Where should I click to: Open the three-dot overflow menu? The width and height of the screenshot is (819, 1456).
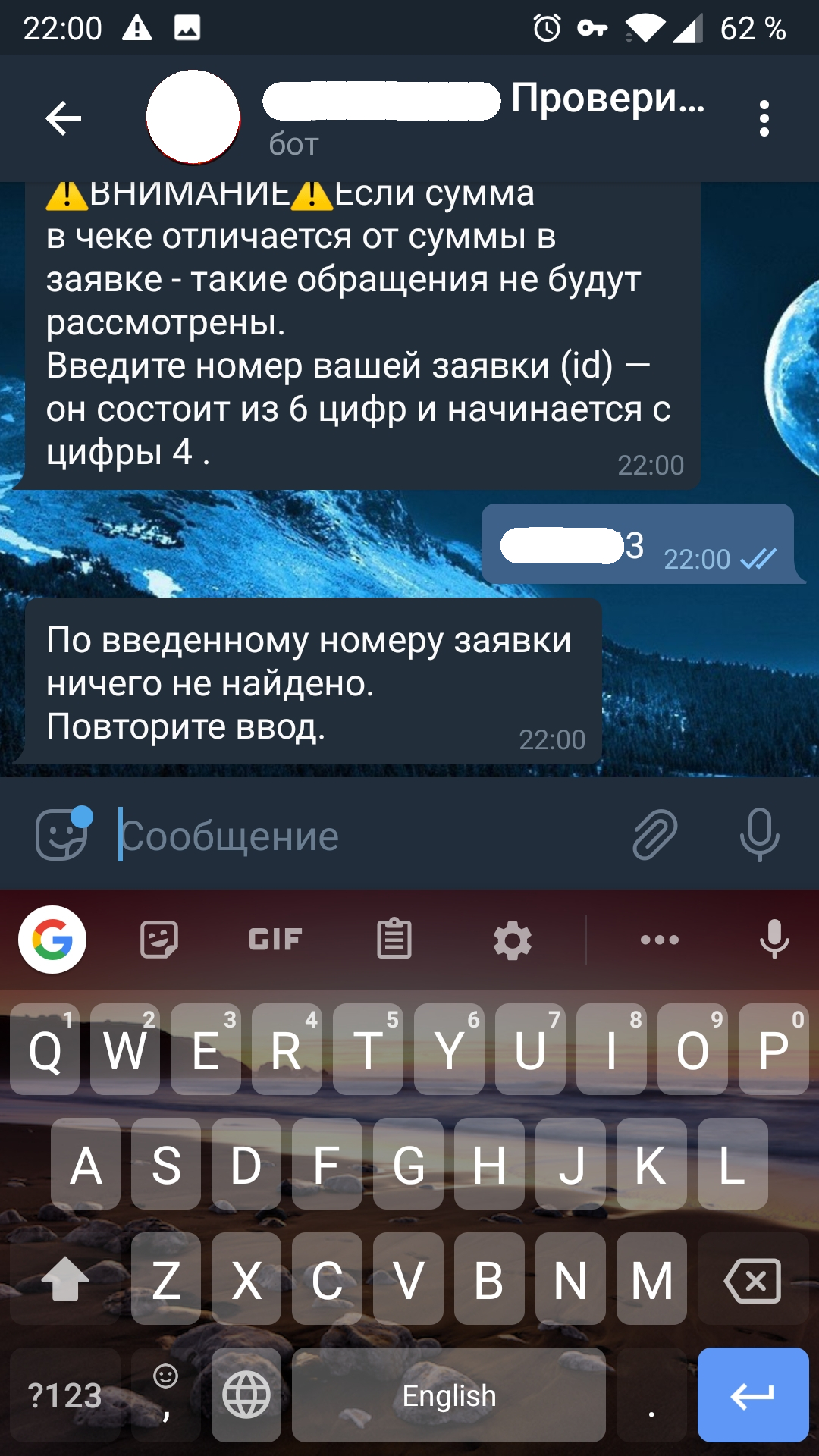pos(764,118)
